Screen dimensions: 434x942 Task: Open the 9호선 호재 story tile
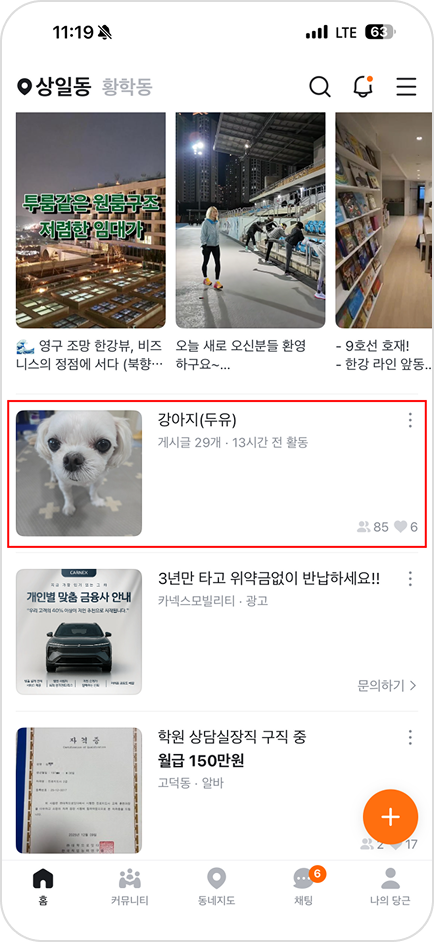pos(384,243)
